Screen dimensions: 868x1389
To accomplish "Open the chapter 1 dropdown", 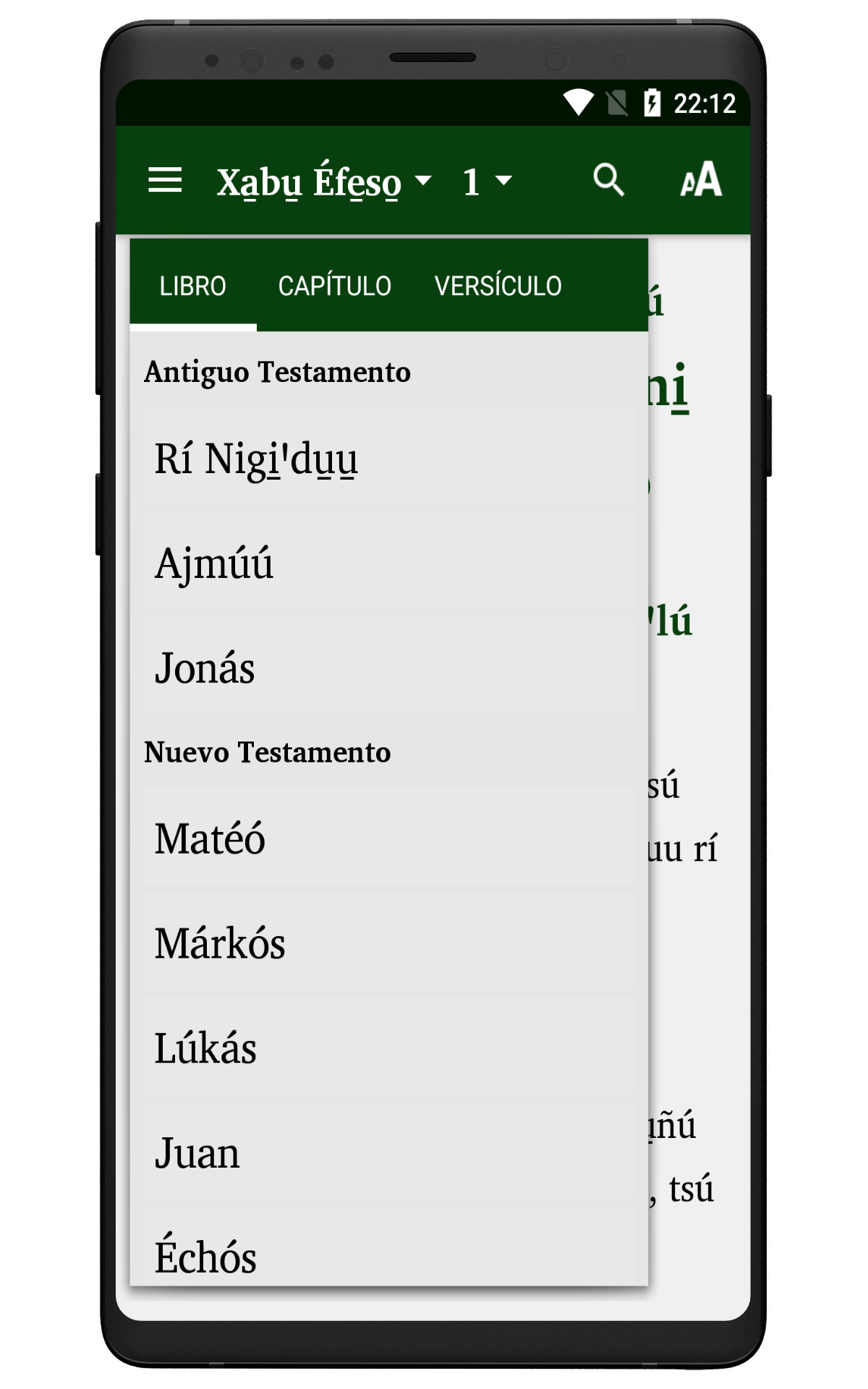I will (488, 181).
